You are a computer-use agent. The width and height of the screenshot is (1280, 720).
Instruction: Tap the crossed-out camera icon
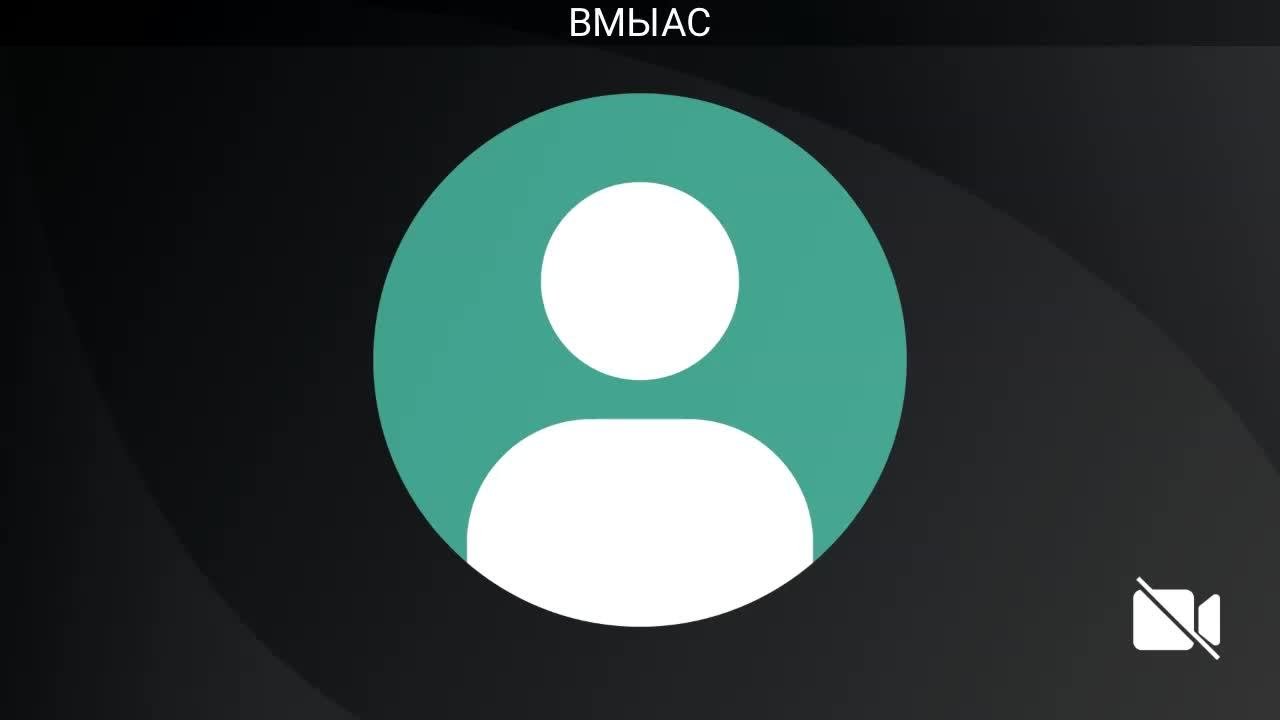[x=1176, y=618]
